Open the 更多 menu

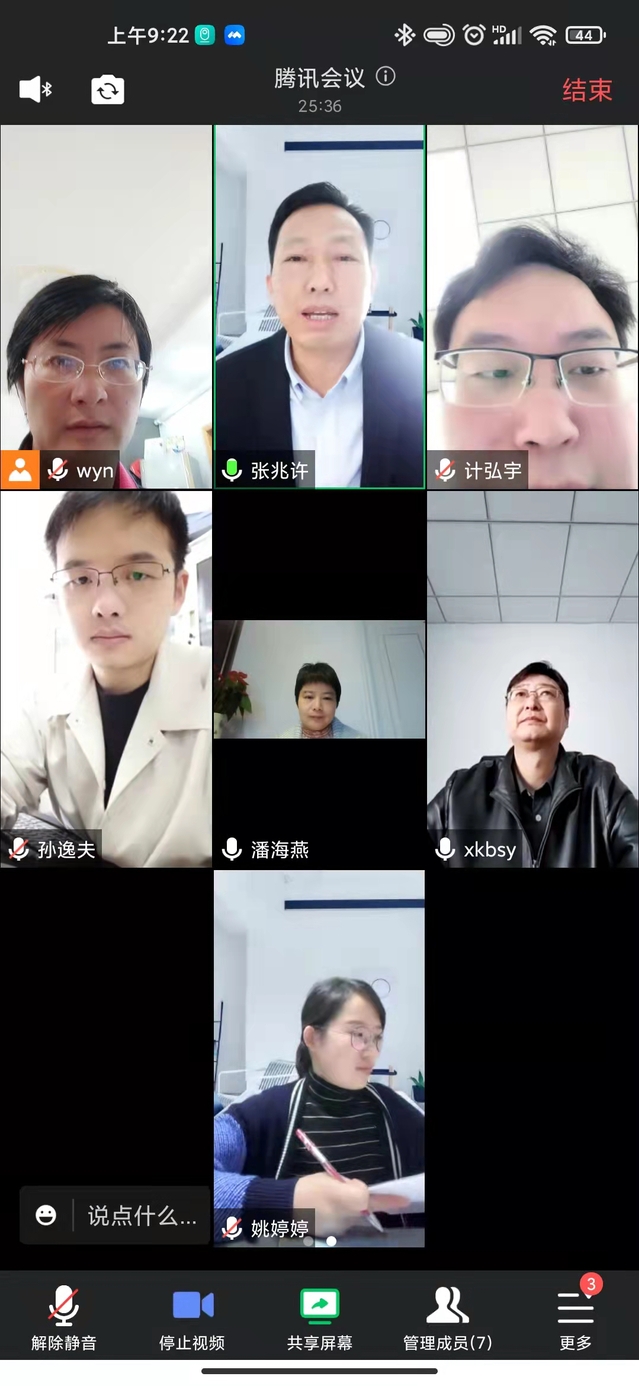(x=575, y=1318)
